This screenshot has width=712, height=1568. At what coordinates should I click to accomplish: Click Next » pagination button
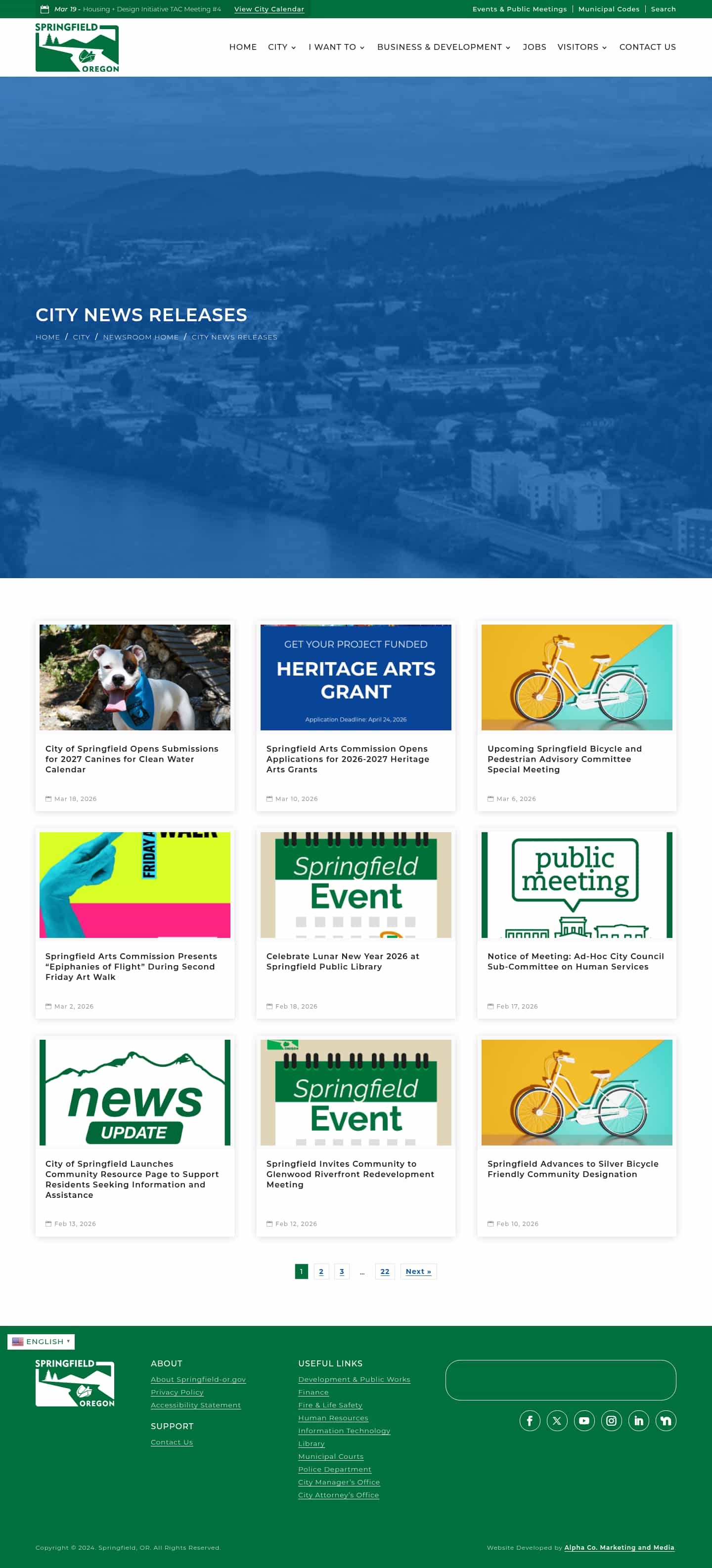(418, 1271)
